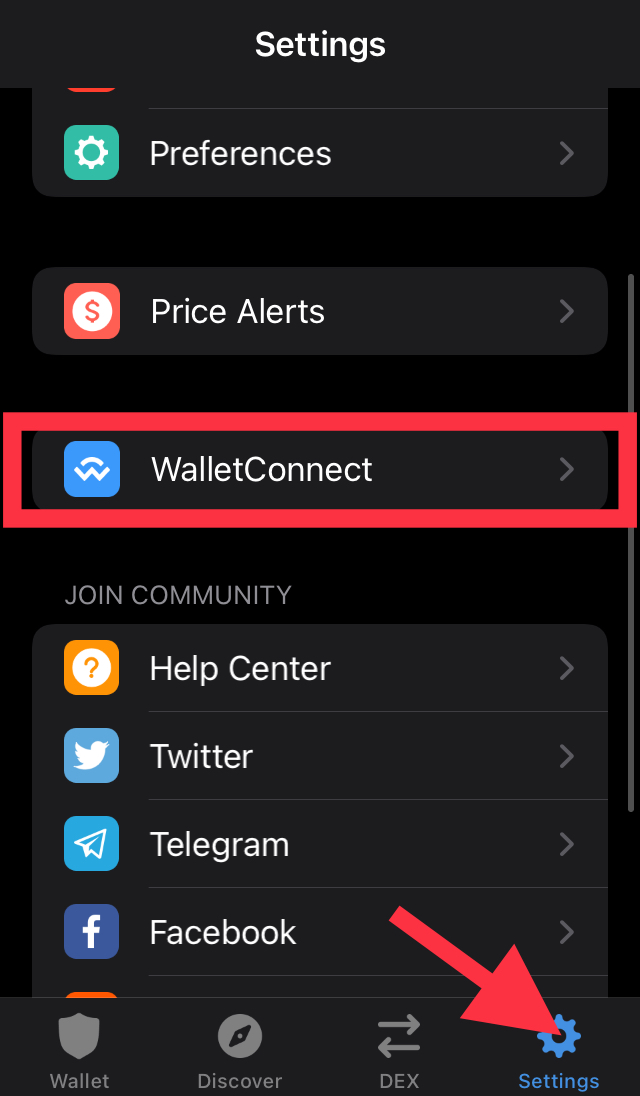
Task: Open Price Alerts settings
Action: coord(320,311)
